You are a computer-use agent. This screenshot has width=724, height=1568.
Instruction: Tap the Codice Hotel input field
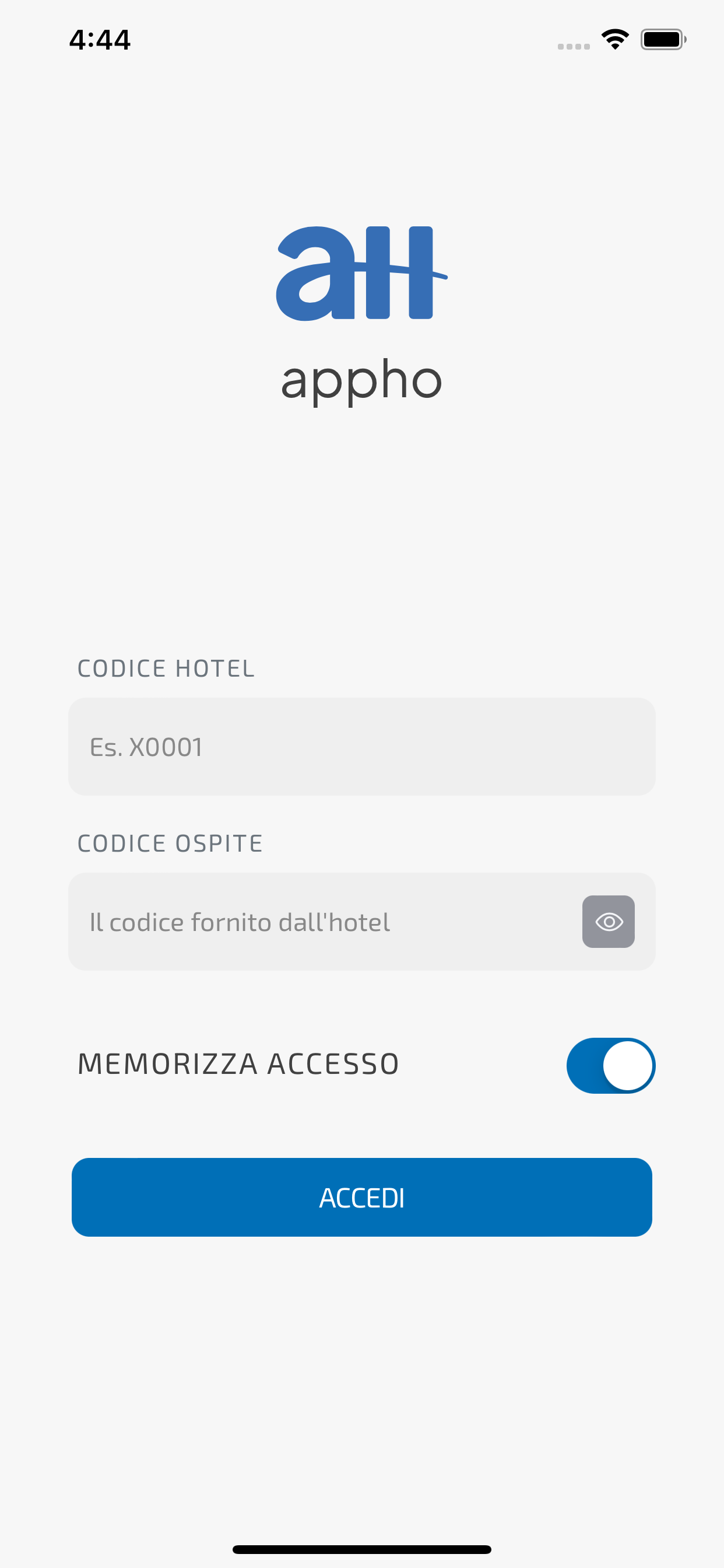[x=361, y=746]
